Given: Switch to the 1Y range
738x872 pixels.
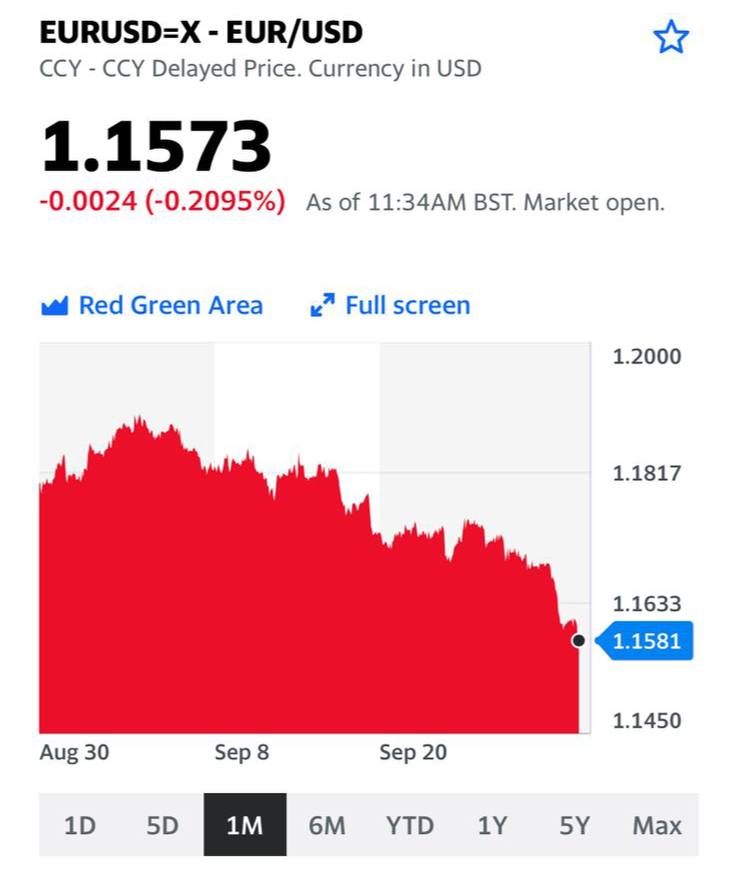Looking at the screenshot, I should (492, 825).
